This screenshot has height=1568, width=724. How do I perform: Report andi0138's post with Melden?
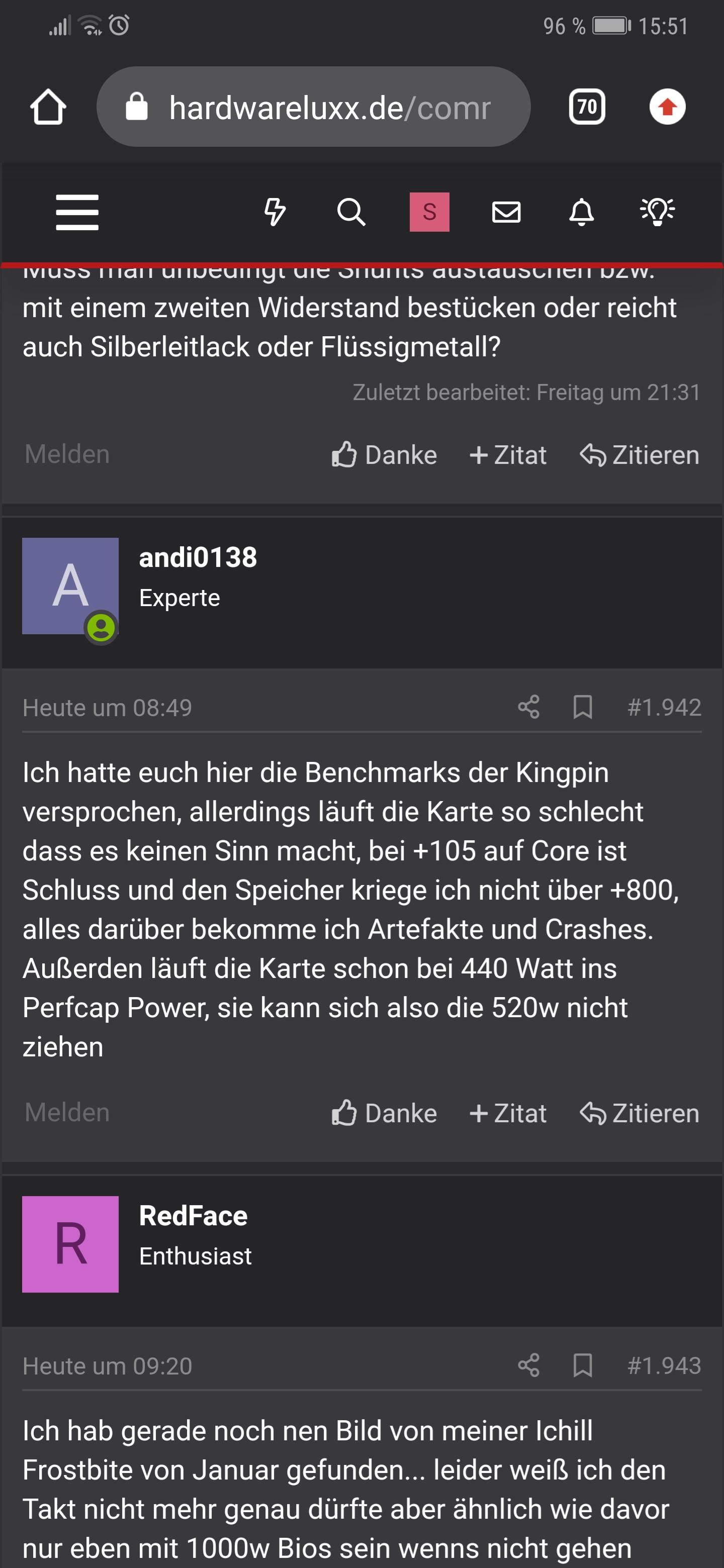(67, 1113)
